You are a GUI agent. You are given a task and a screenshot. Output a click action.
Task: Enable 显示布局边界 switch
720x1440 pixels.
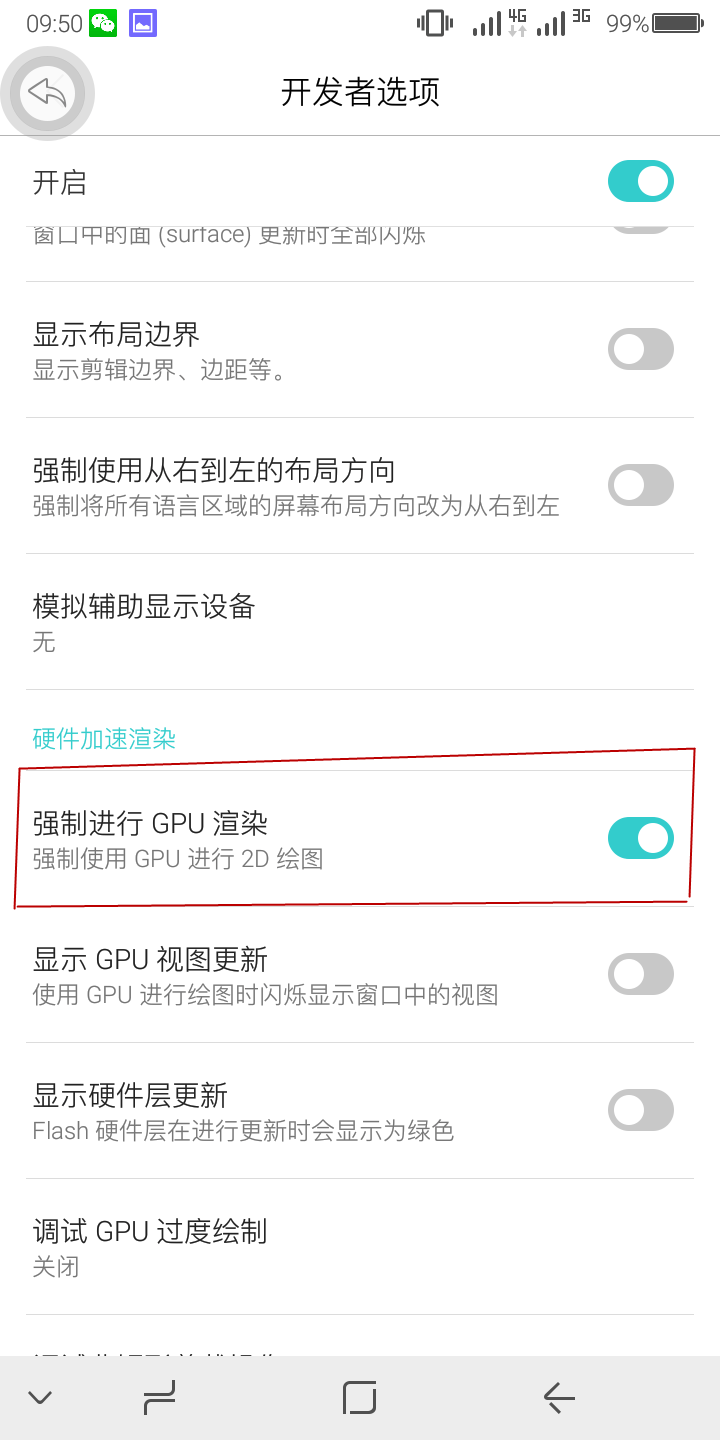coord(641,349)
